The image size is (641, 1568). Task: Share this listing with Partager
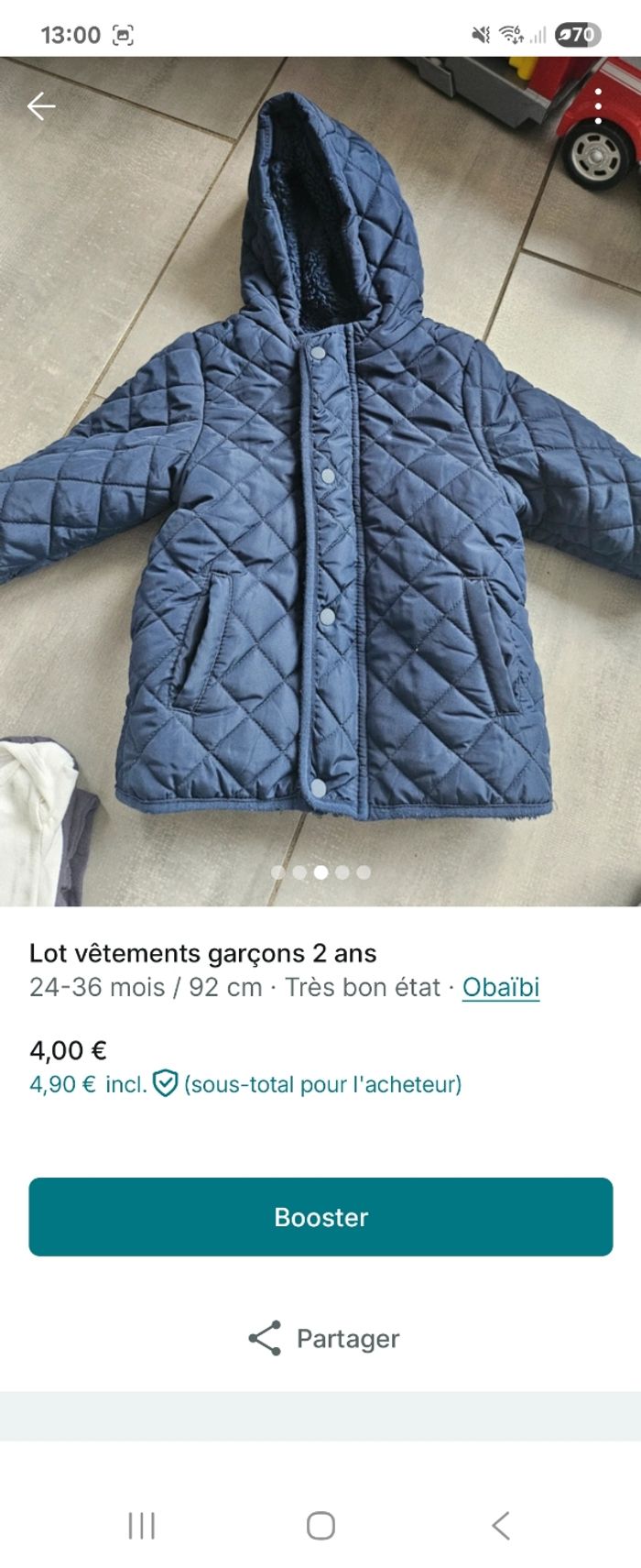(x=323, y=1338)
